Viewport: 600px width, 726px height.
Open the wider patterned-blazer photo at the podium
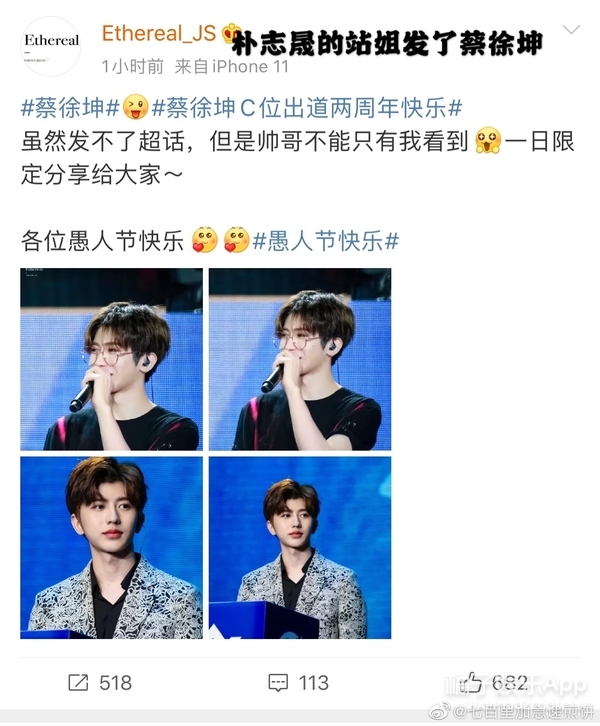click(299, 548)
